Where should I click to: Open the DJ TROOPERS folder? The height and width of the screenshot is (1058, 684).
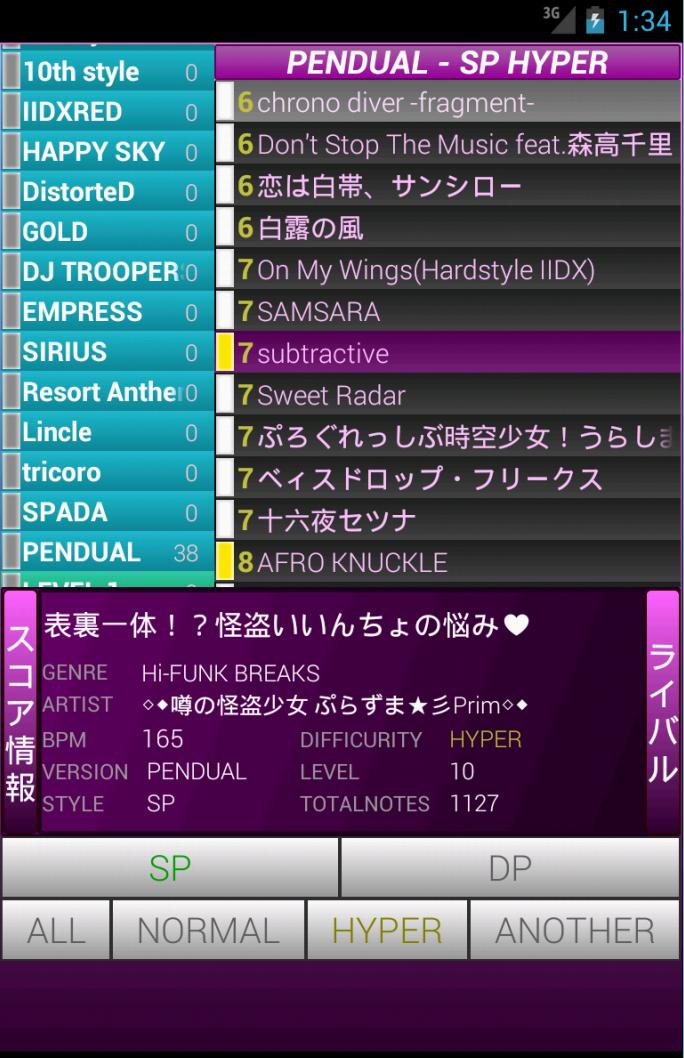tap(107, 271)
